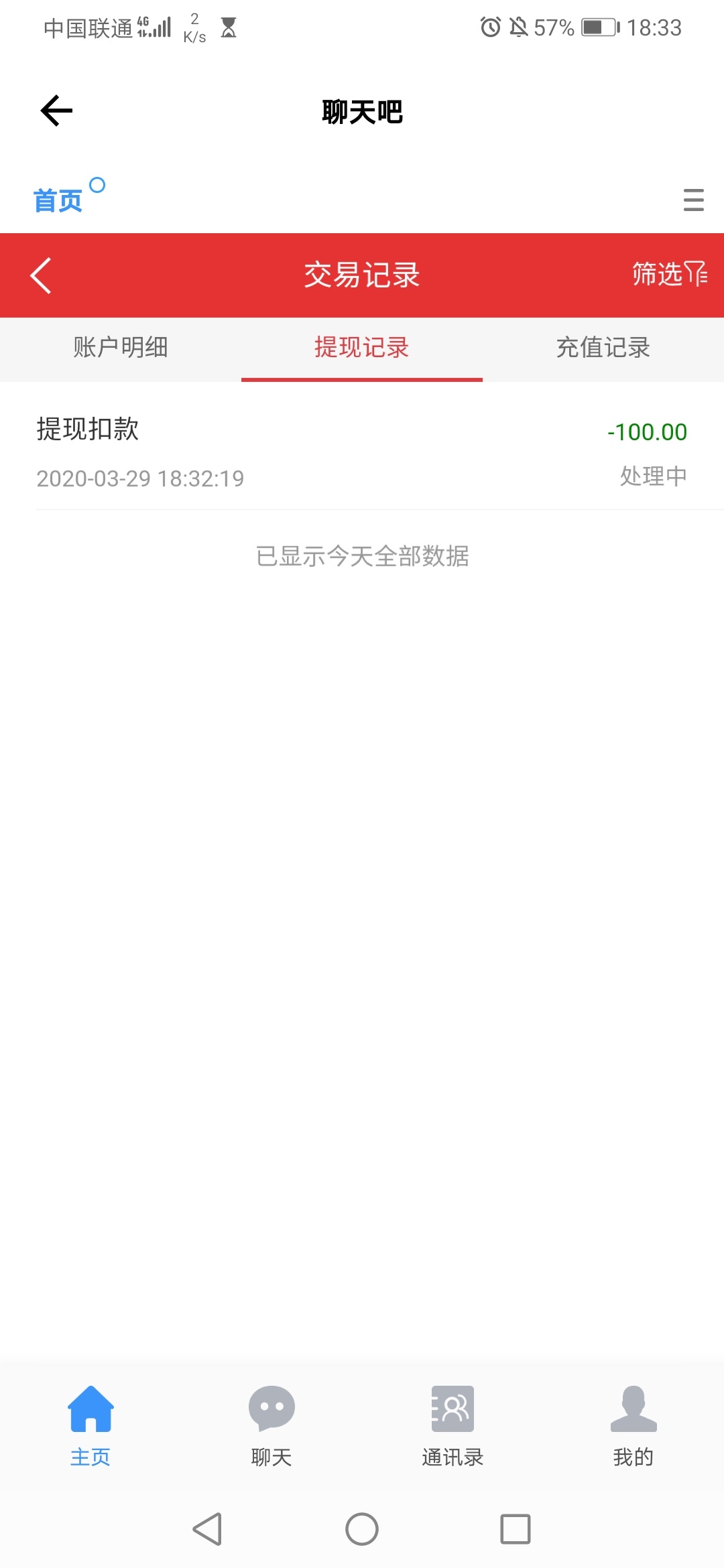Tap the black back arrow beside 聊天吧

[x=56, y=111]
